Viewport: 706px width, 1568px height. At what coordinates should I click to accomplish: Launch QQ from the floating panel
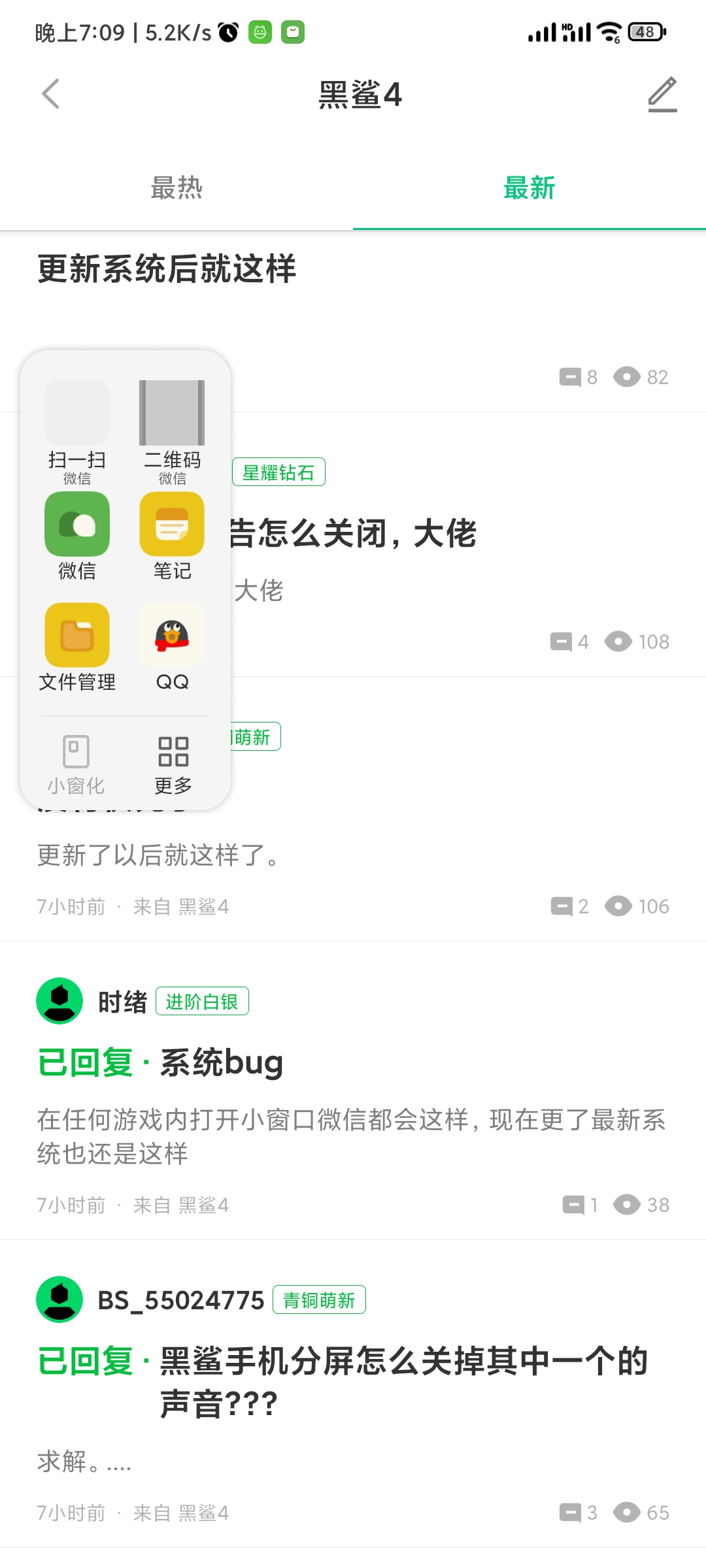(x=172, y=647)
